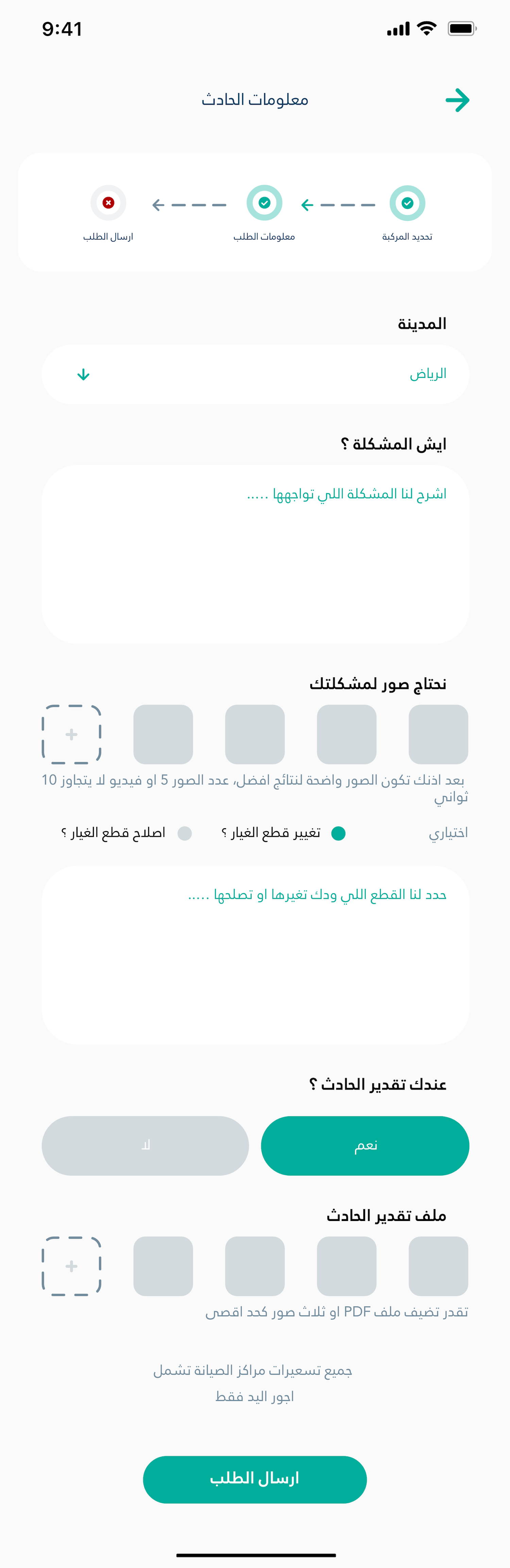This screenshot has height=1568, width=510.
Task: Tap the green back arrow
Action: point(457,100)
